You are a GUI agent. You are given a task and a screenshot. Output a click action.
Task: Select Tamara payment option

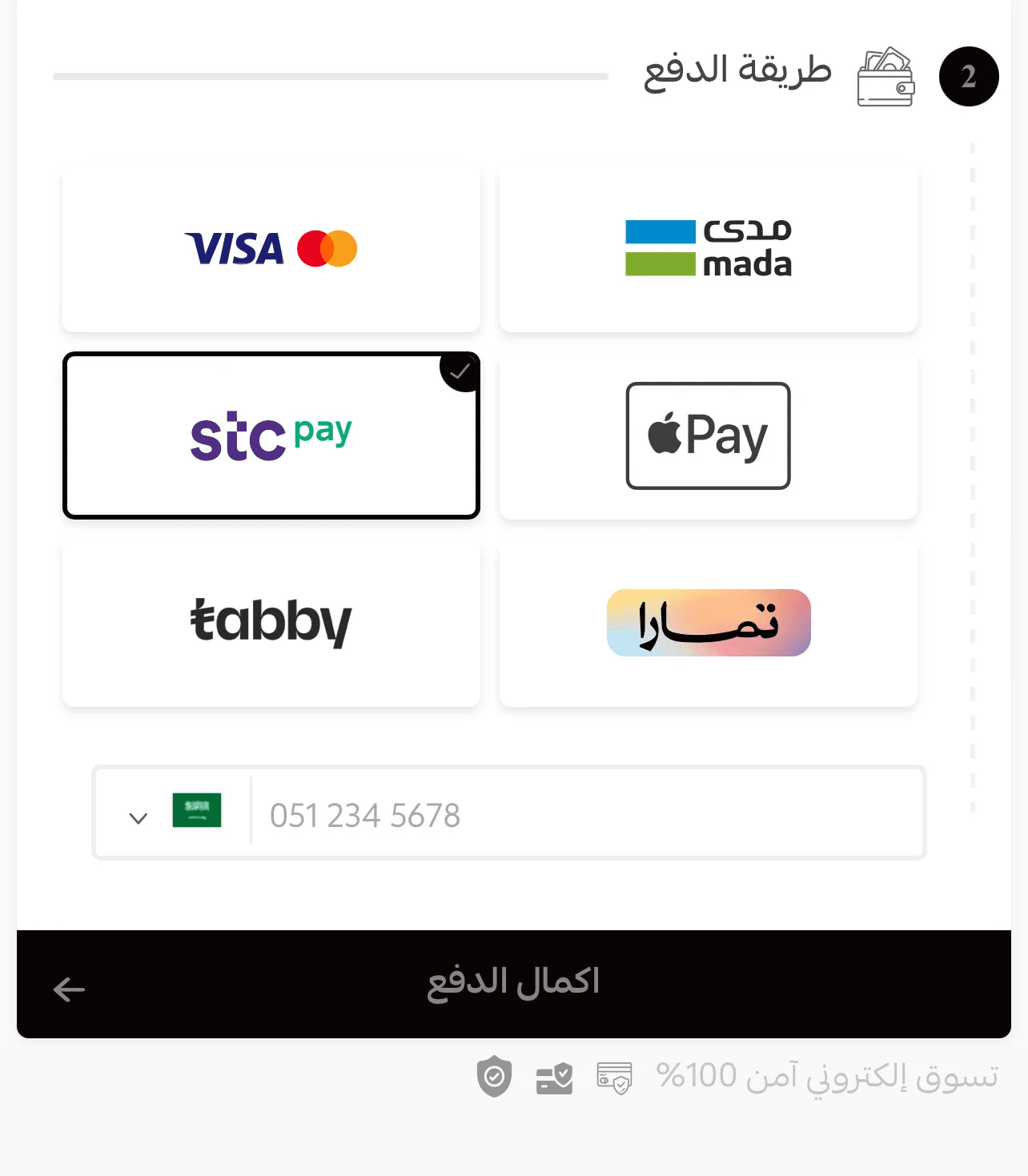coord(708,624)
